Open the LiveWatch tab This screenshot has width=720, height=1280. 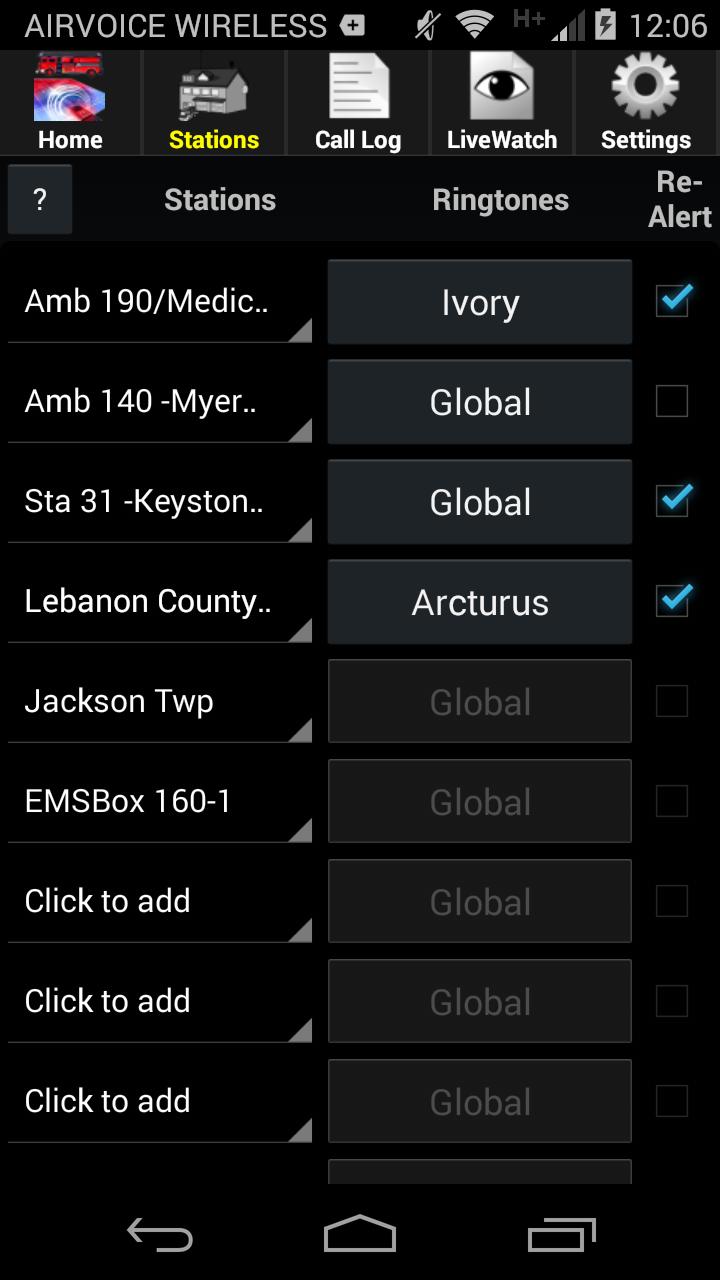502,104
